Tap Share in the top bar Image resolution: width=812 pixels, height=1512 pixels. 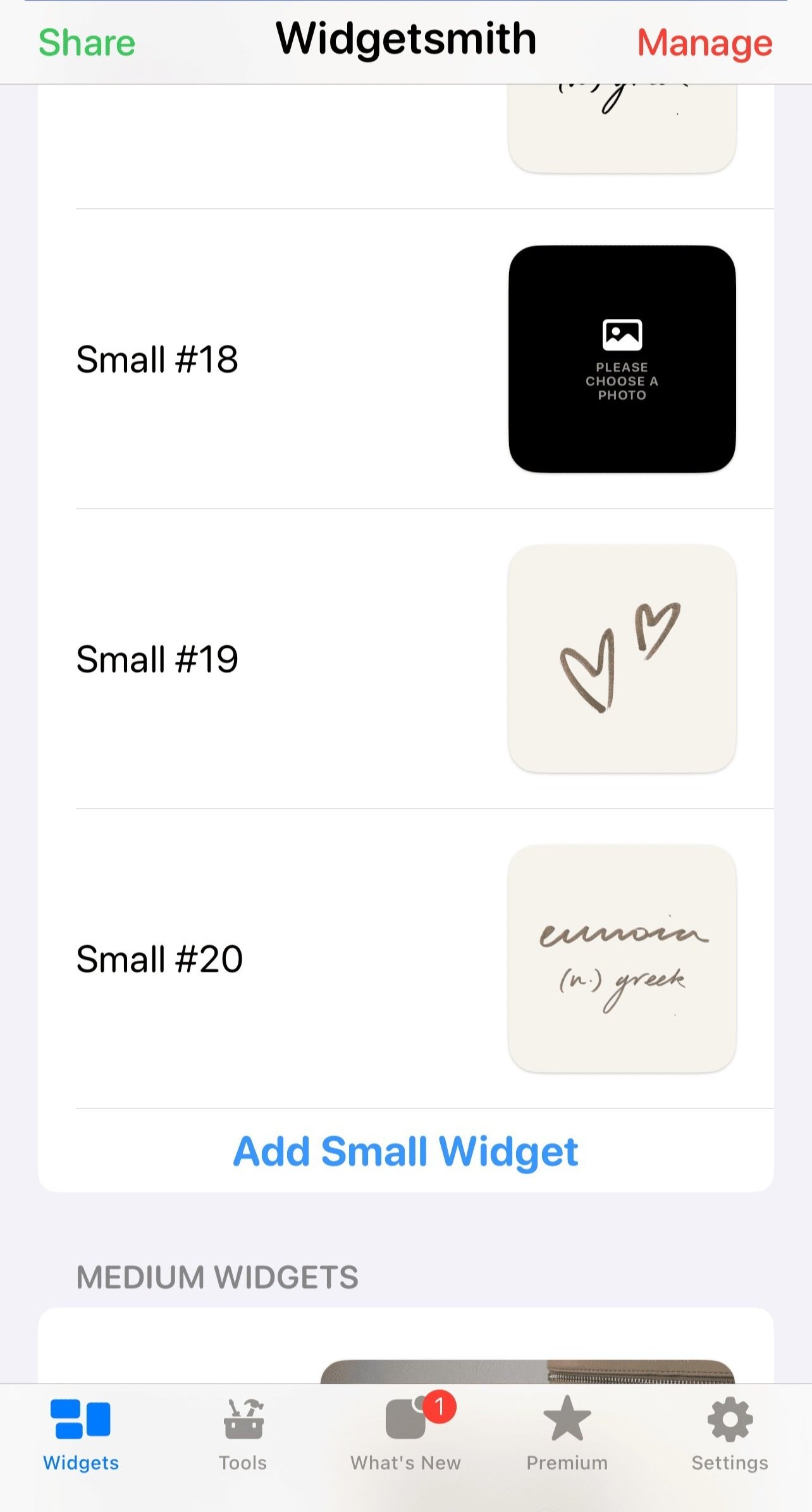[87, 43]
